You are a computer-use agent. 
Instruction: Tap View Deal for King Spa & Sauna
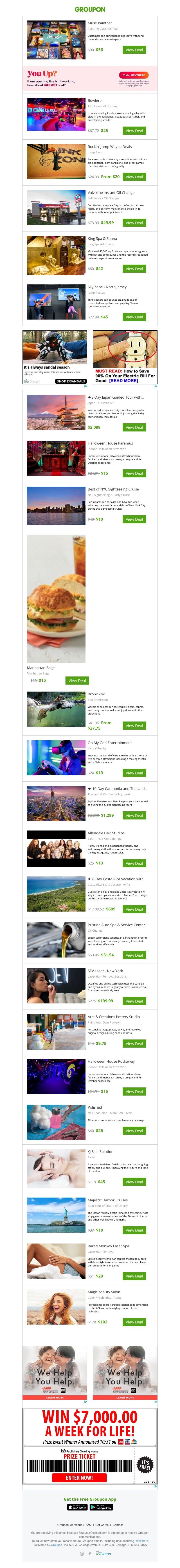click(134, 268)
